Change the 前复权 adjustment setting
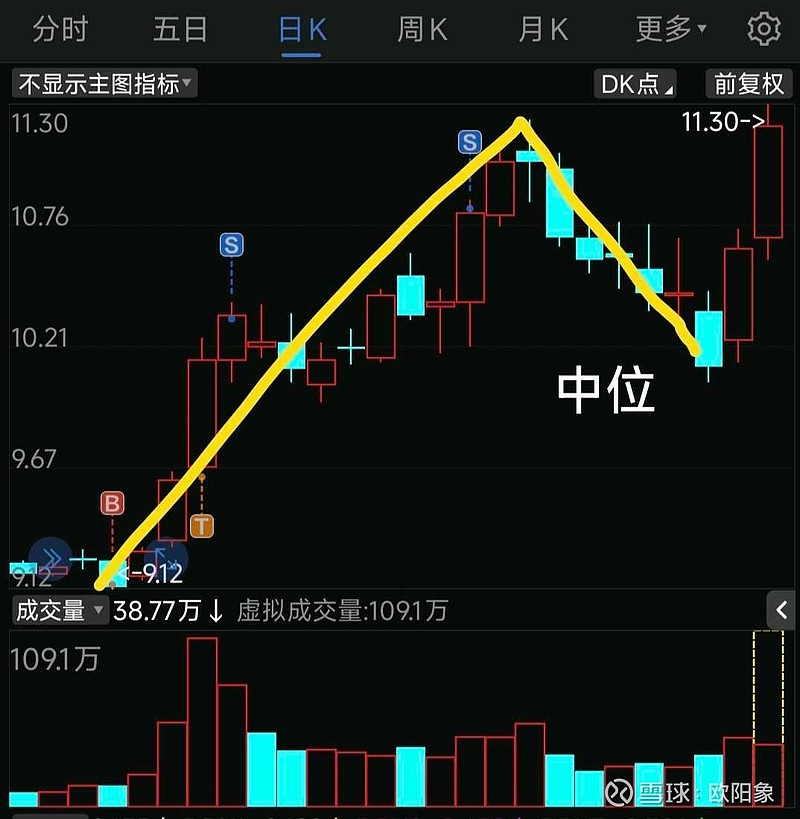 coord(749,84)
